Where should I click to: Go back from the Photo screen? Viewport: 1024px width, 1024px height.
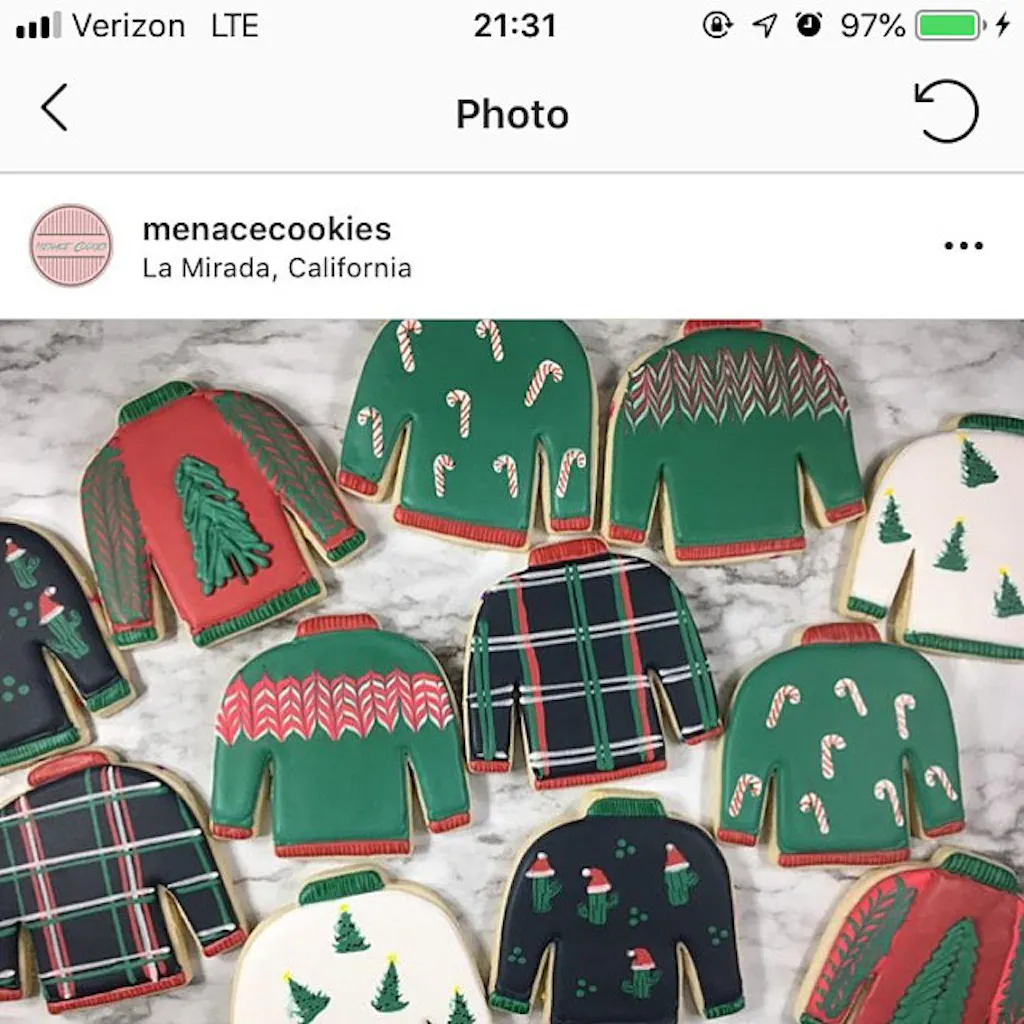pos(54,108)
